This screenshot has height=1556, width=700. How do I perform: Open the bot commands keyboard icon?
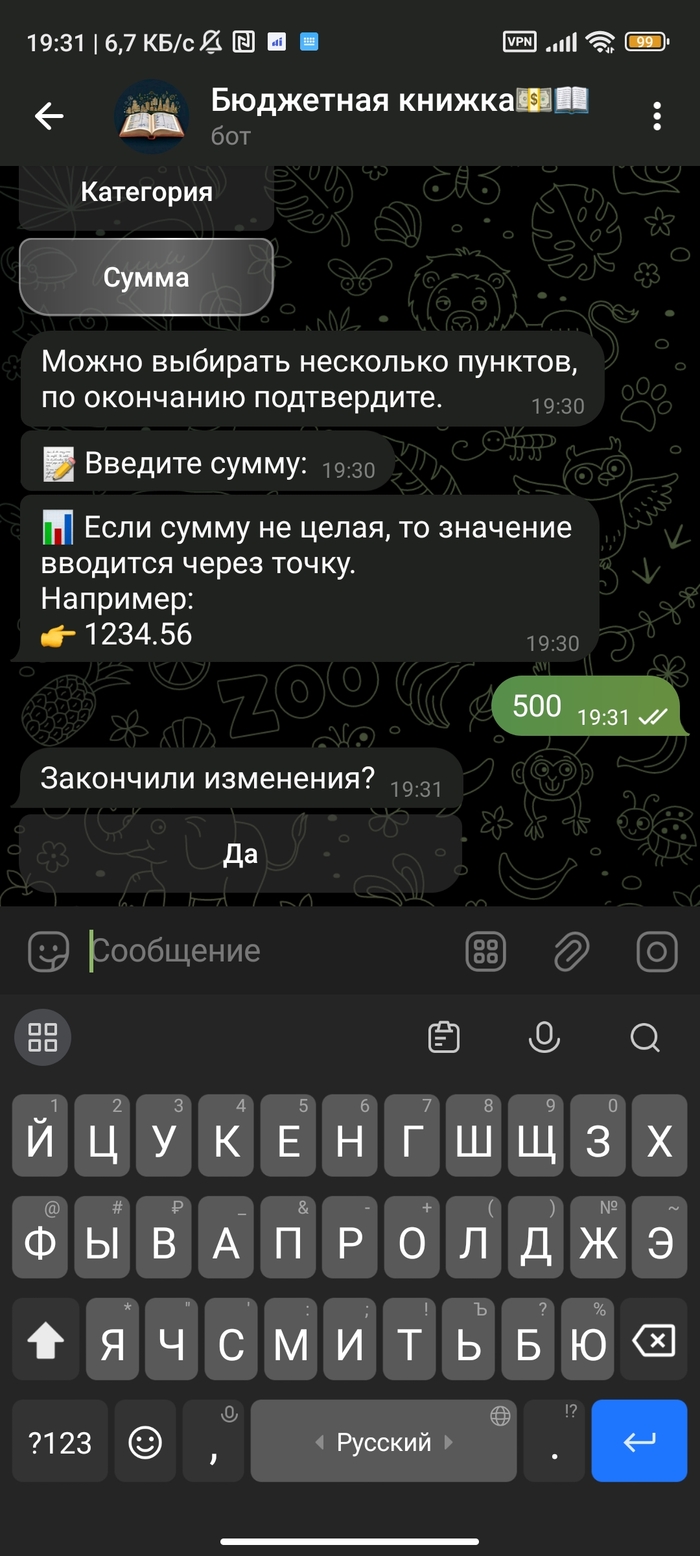pos(486,951)
